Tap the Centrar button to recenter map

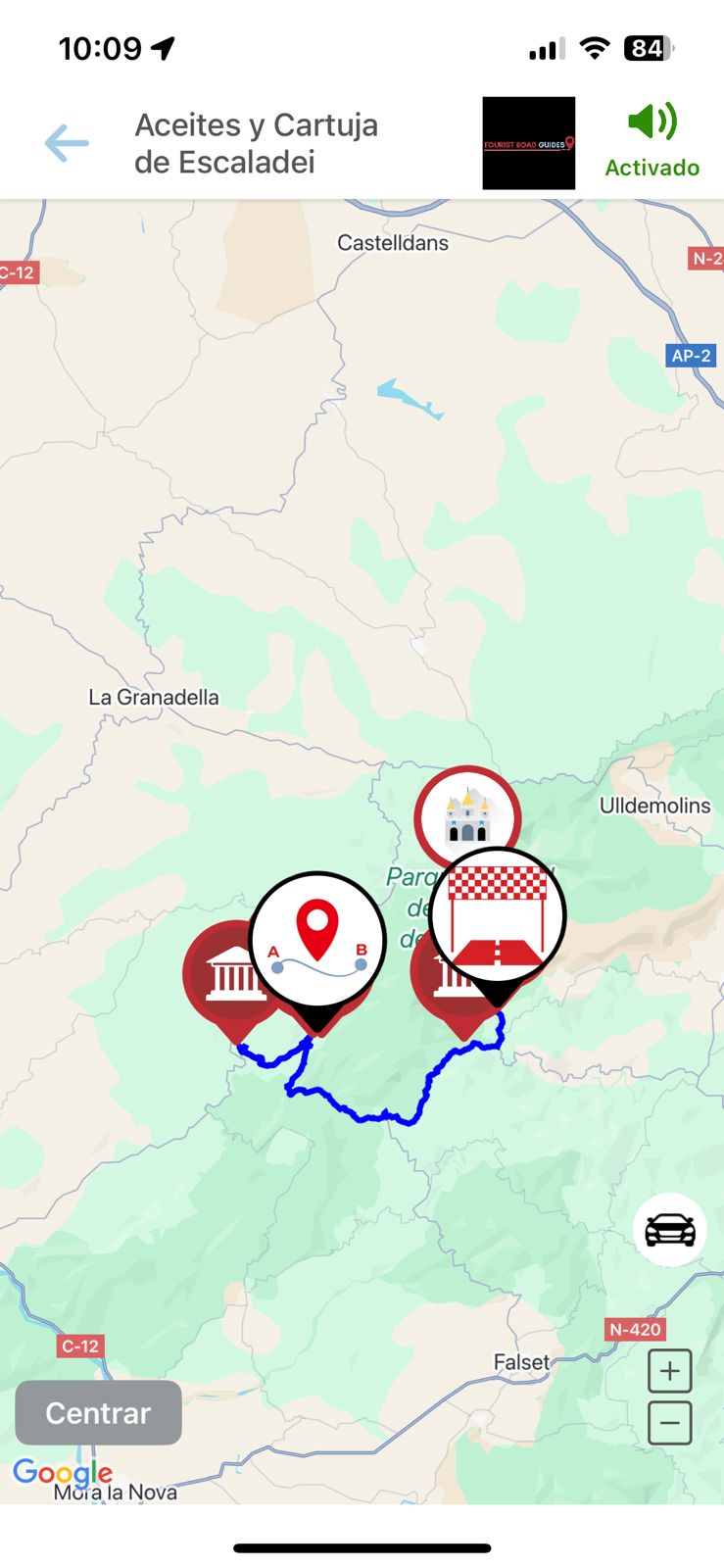tap(98, 1412)
